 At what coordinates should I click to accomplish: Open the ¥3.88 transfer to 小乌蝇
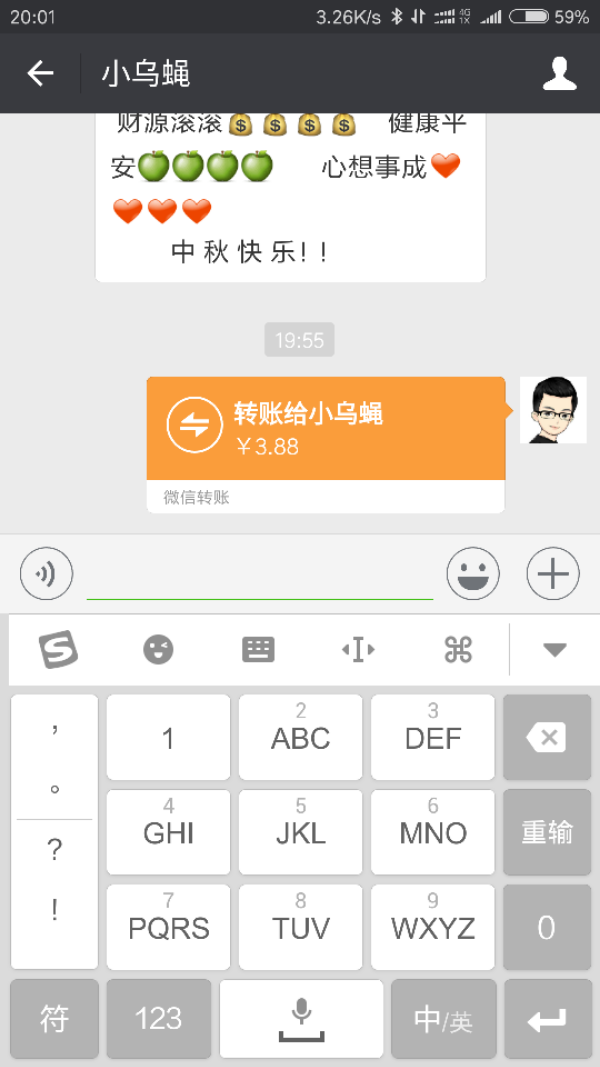tap(326, 444)
